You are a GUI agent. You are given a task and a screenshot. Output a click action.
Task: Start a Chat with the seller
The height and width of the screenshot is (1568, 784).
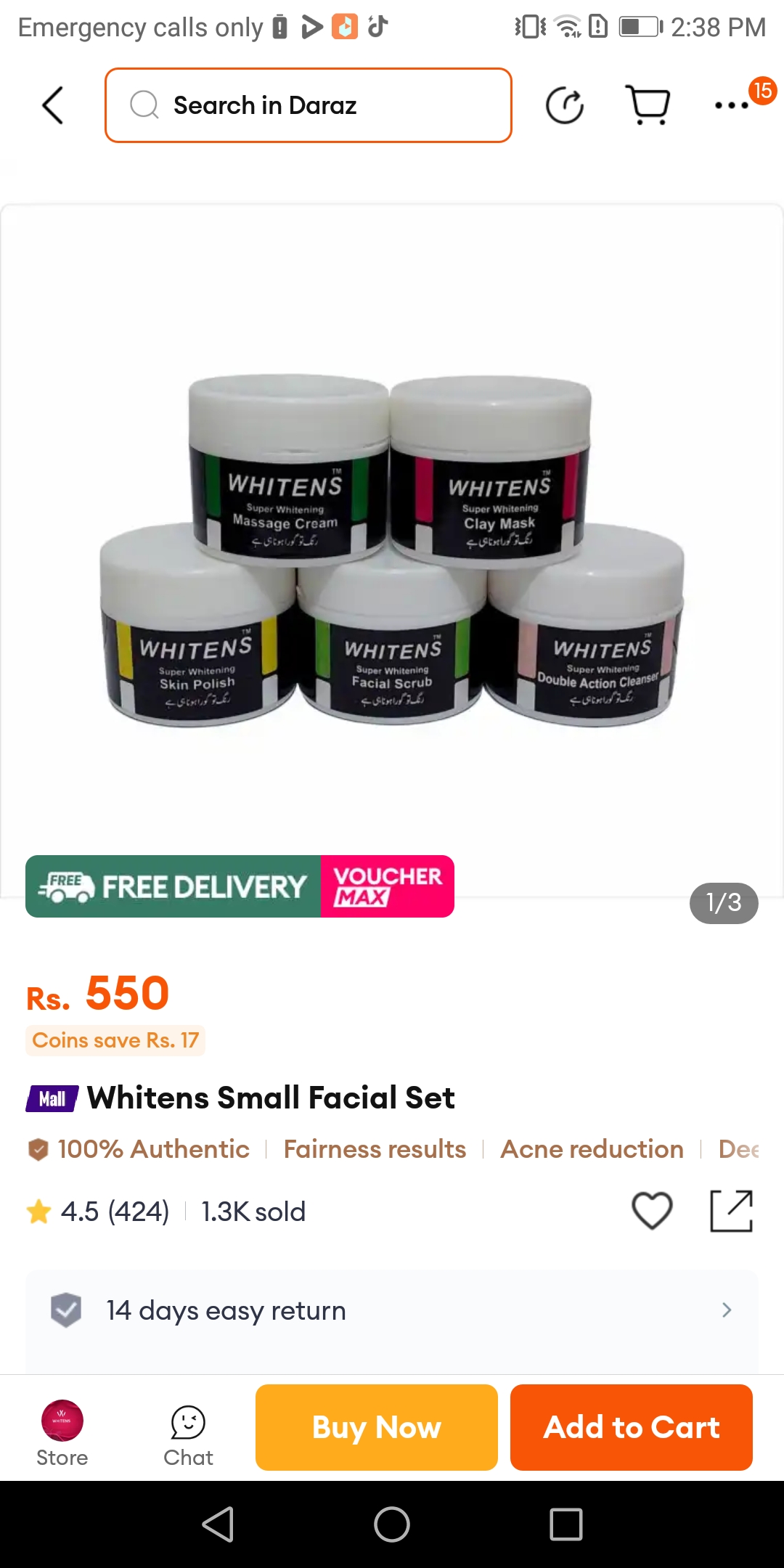(188, 1433)
